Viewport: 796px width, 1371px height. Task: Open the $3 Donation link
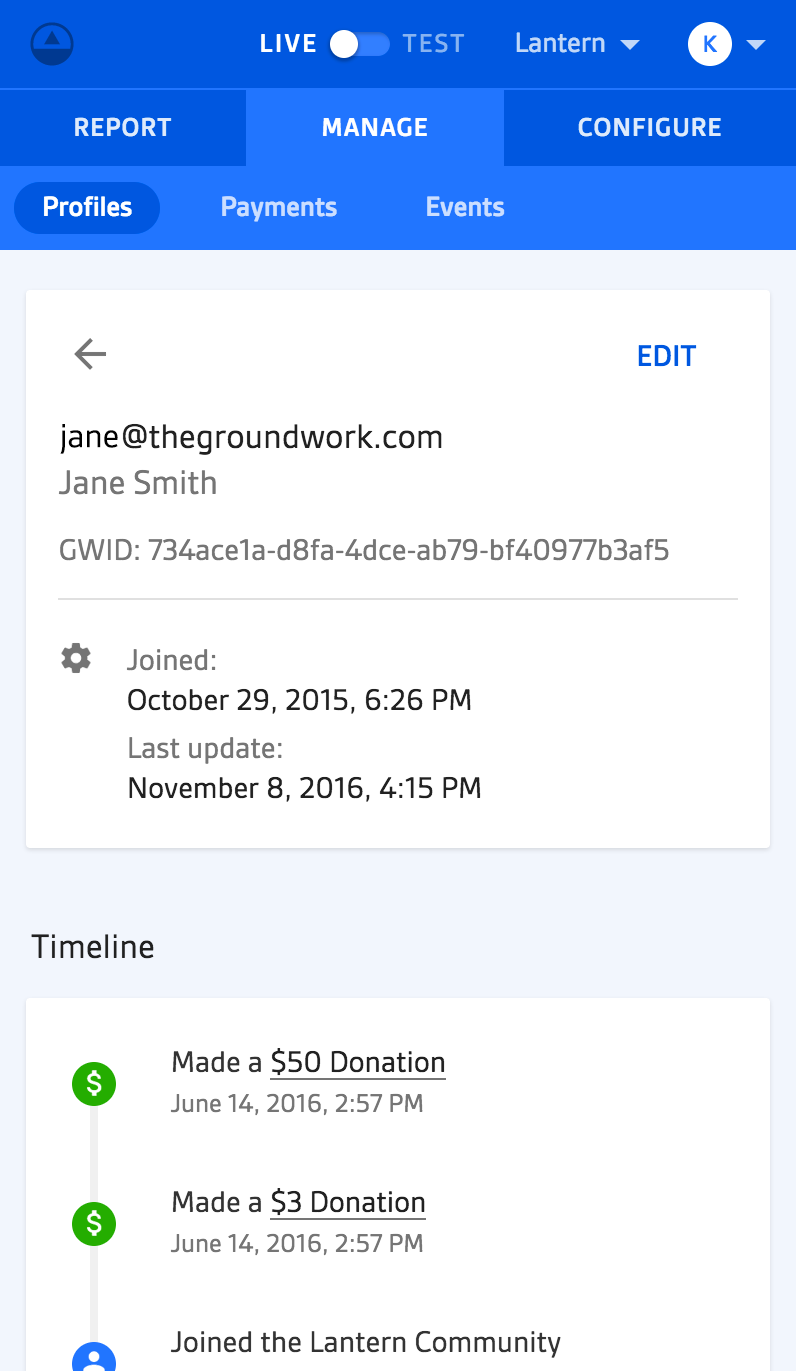tap(348, 1202)
